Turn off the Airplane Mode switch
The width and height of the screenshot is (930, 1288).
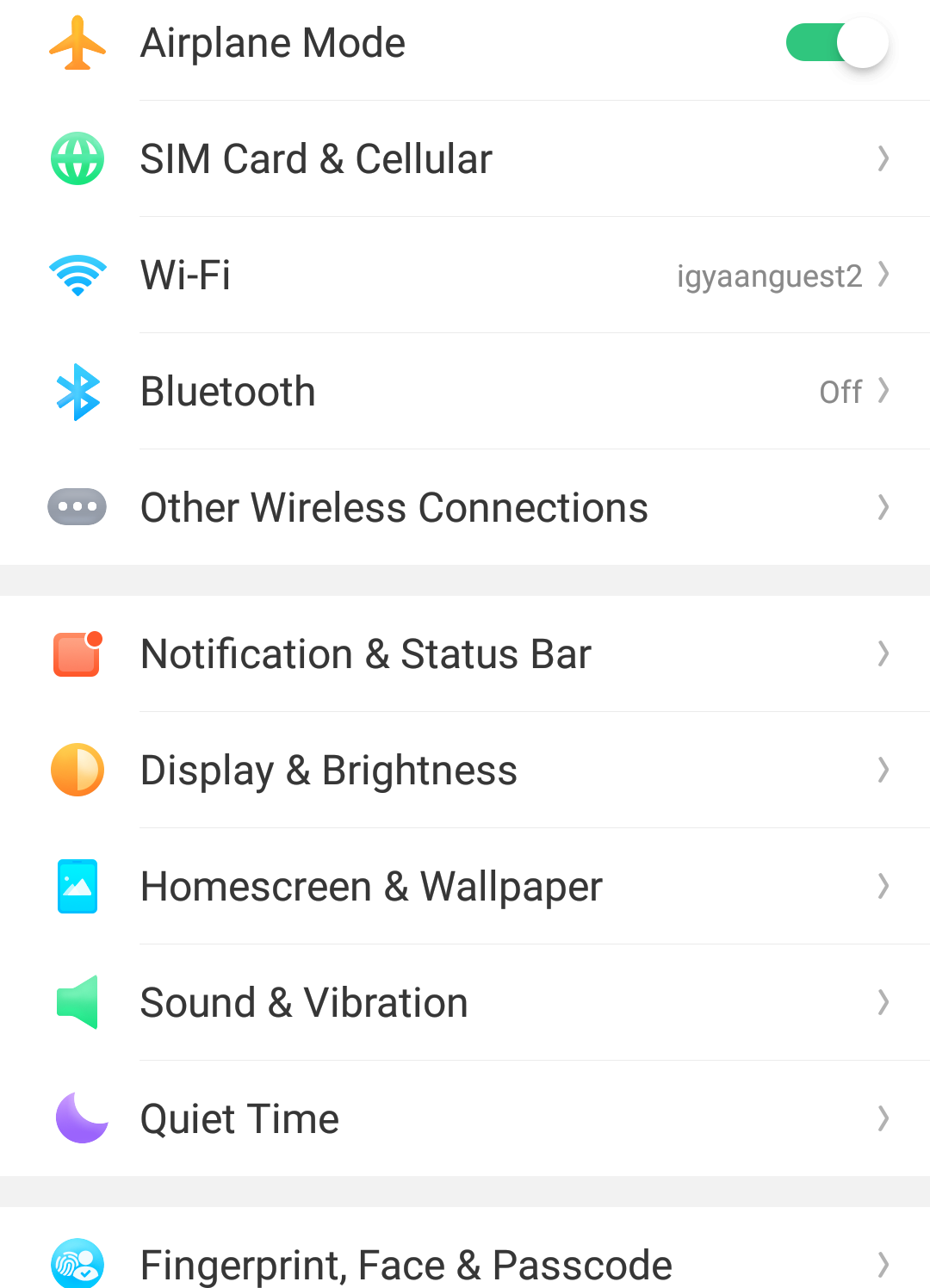pyautogui.click(x=836, y=43)
